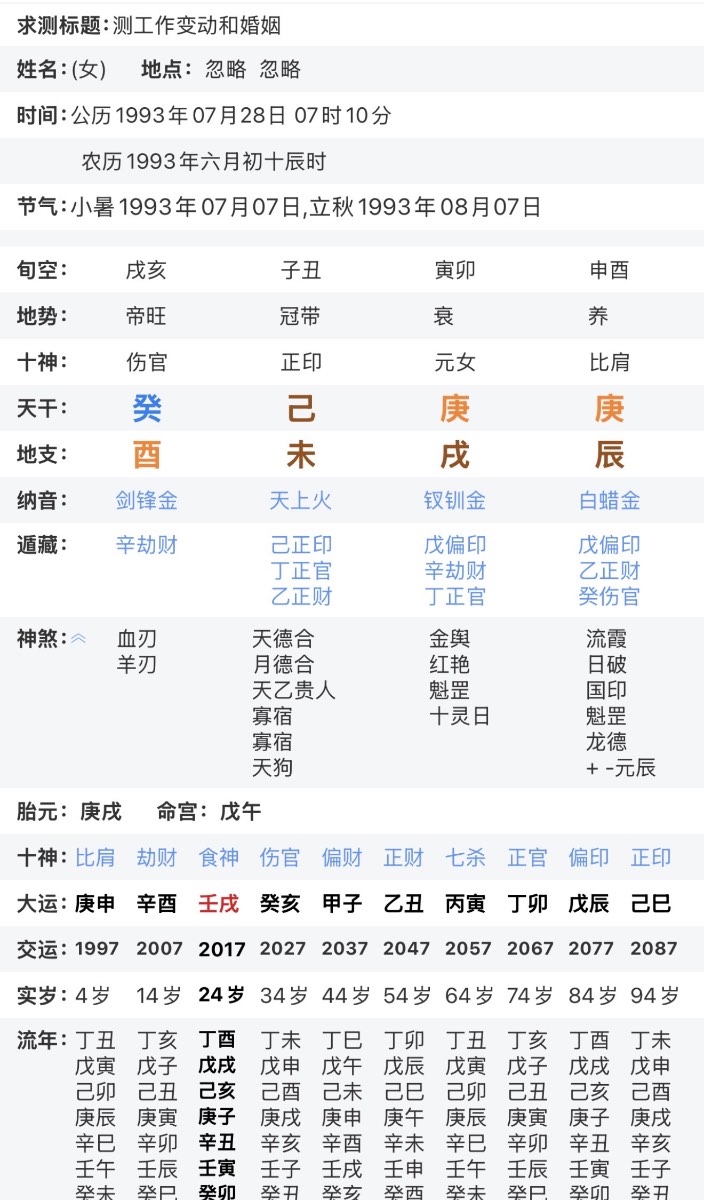This screenshot has width=704, height=1200.
Task: Select the 丙寅 大运 column
Action: click(466, 903)
